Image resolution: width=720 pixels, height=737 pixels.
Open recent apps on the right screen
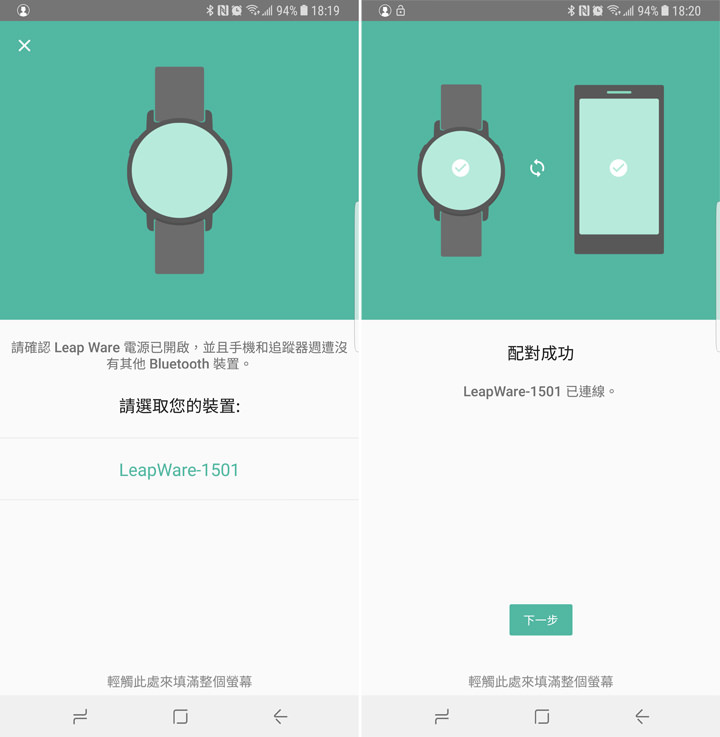click(442, 716)
